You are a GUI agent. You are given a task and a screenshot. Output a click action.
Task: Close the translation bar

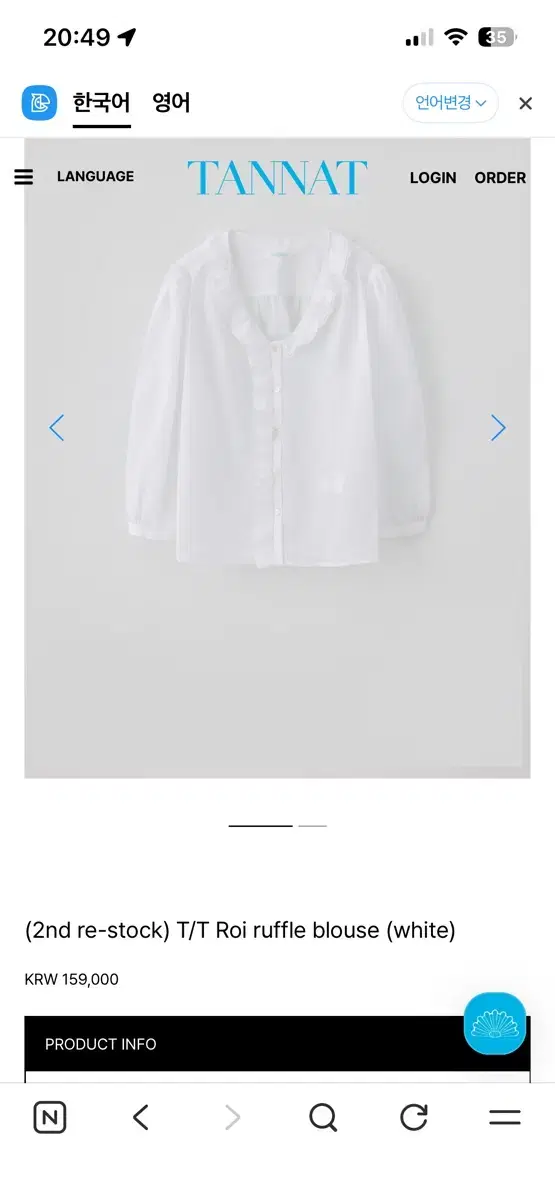pyautogui.click(x=525, y=103)
